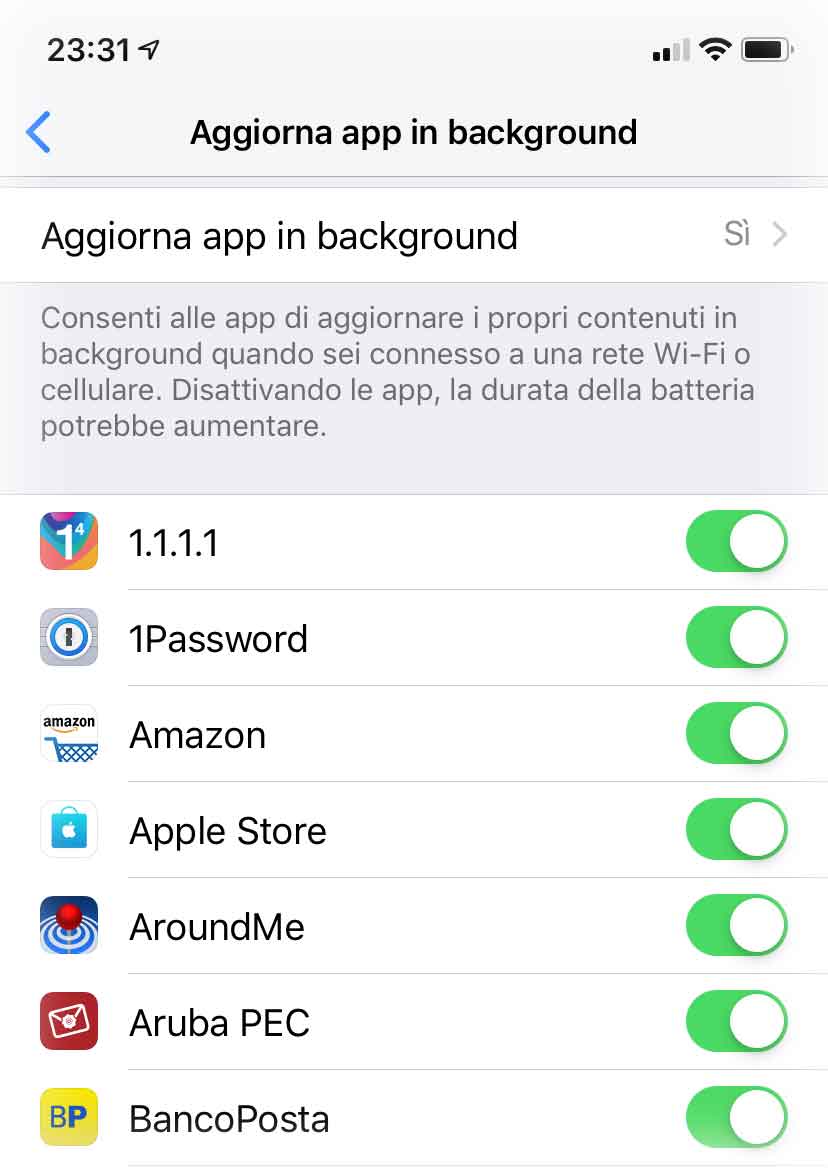Disable background refresh for Amazon
Image resolution: width=828 pixels, height=1170 pixels.
(x=736, y=734)
